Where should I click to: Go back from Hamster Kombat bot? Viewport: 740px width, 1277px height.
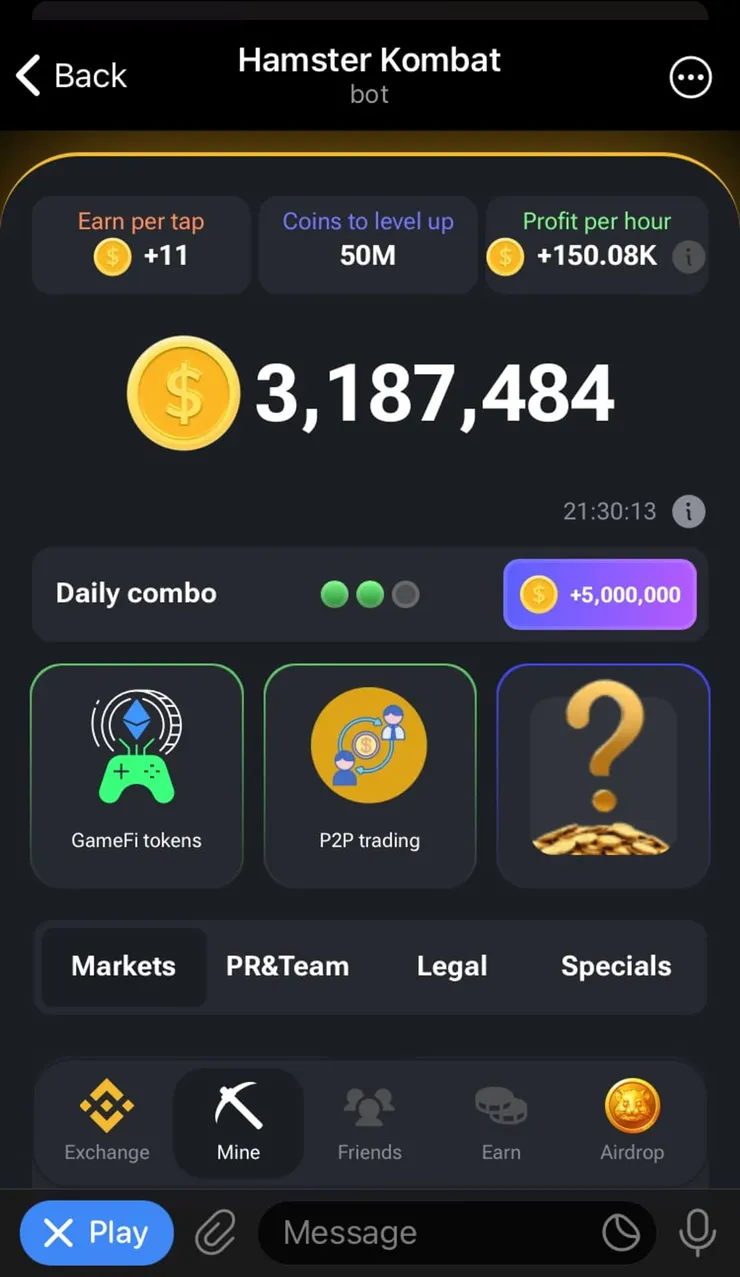tap(72, 76)
